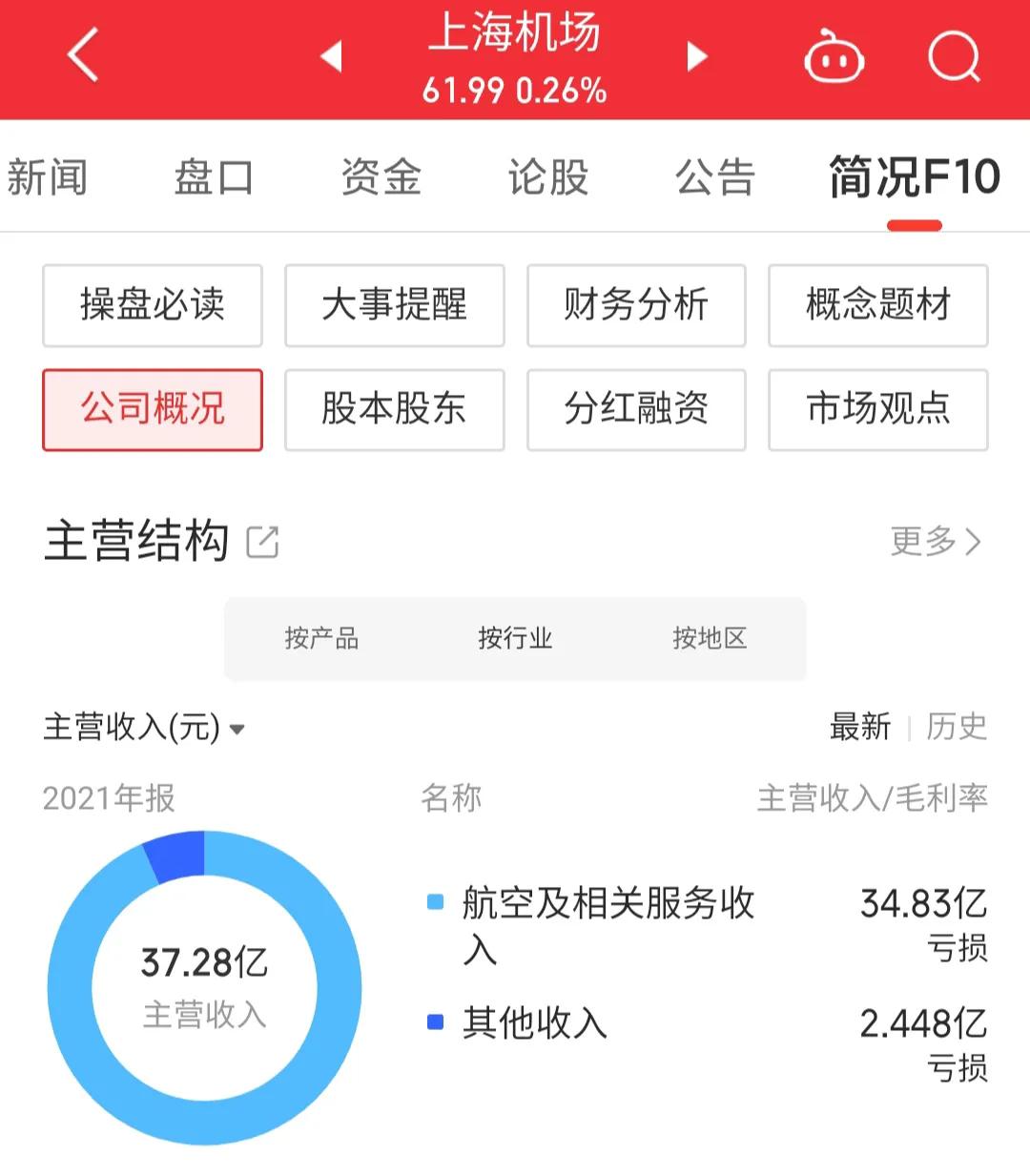Select 公司概况 highlighted section
This screenshot has width=1030, height=1176.
[x=153, y=410]
